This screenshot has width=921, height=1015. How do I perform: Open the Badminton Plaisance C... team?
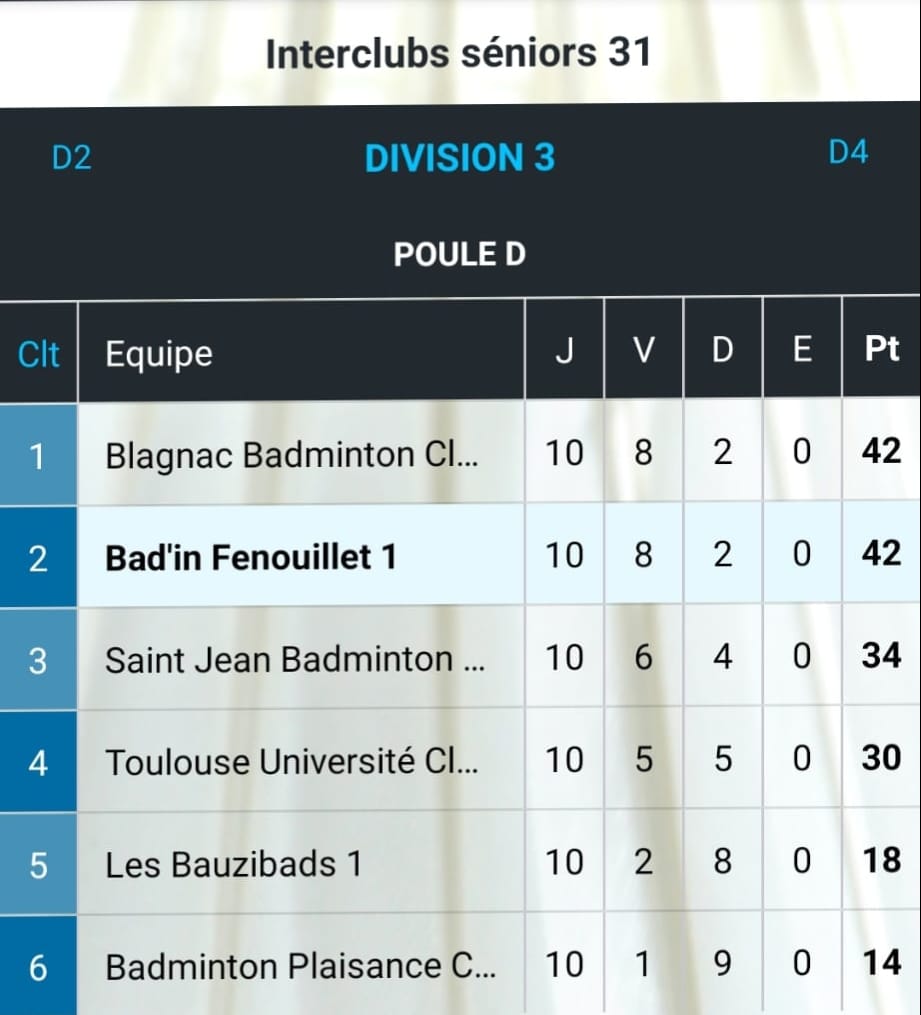300,967
